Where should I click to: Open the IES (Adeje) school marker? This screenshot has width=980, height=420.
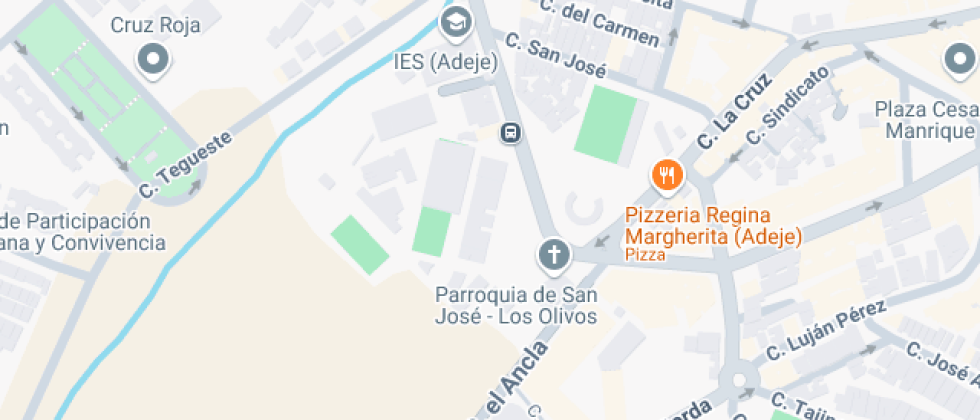point(456,21)
